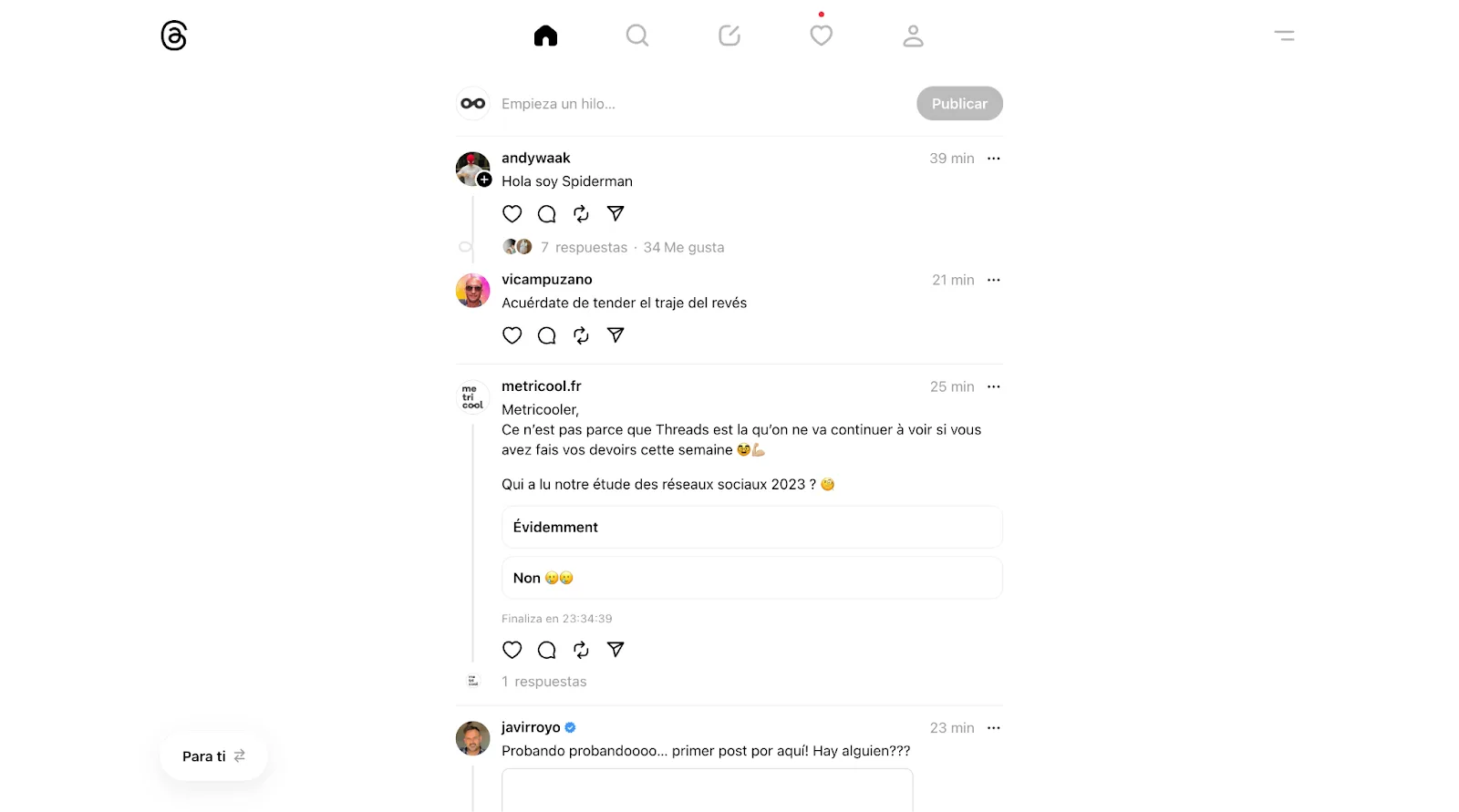Image resolution: width=1459 pixels, height=812 pixels.
Task: Open the activity heart tab
Action: pyautogui.click(x=822, y=36)
